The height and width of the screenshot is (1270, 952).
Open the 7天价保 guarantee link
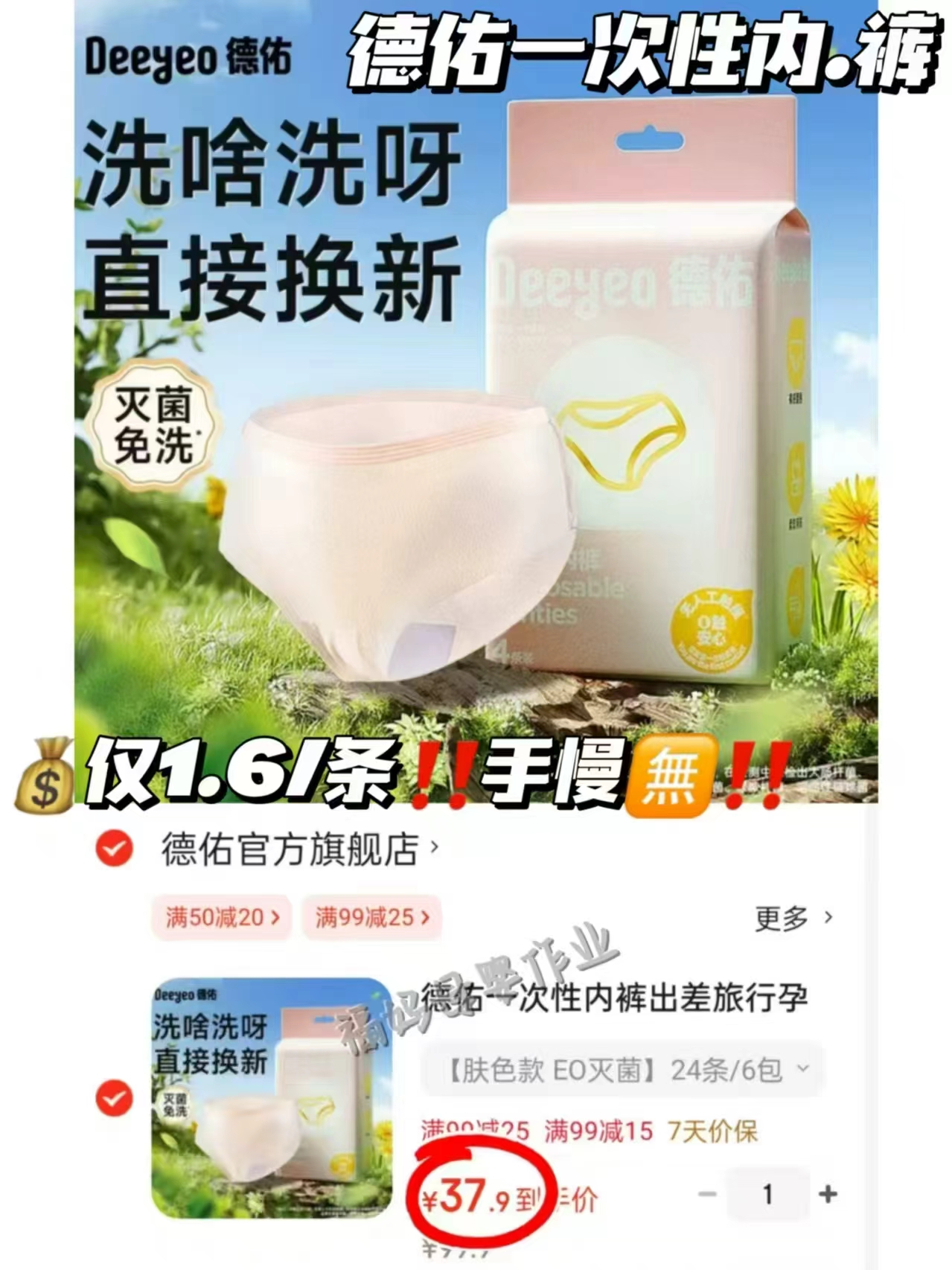tap(715, 1131)
